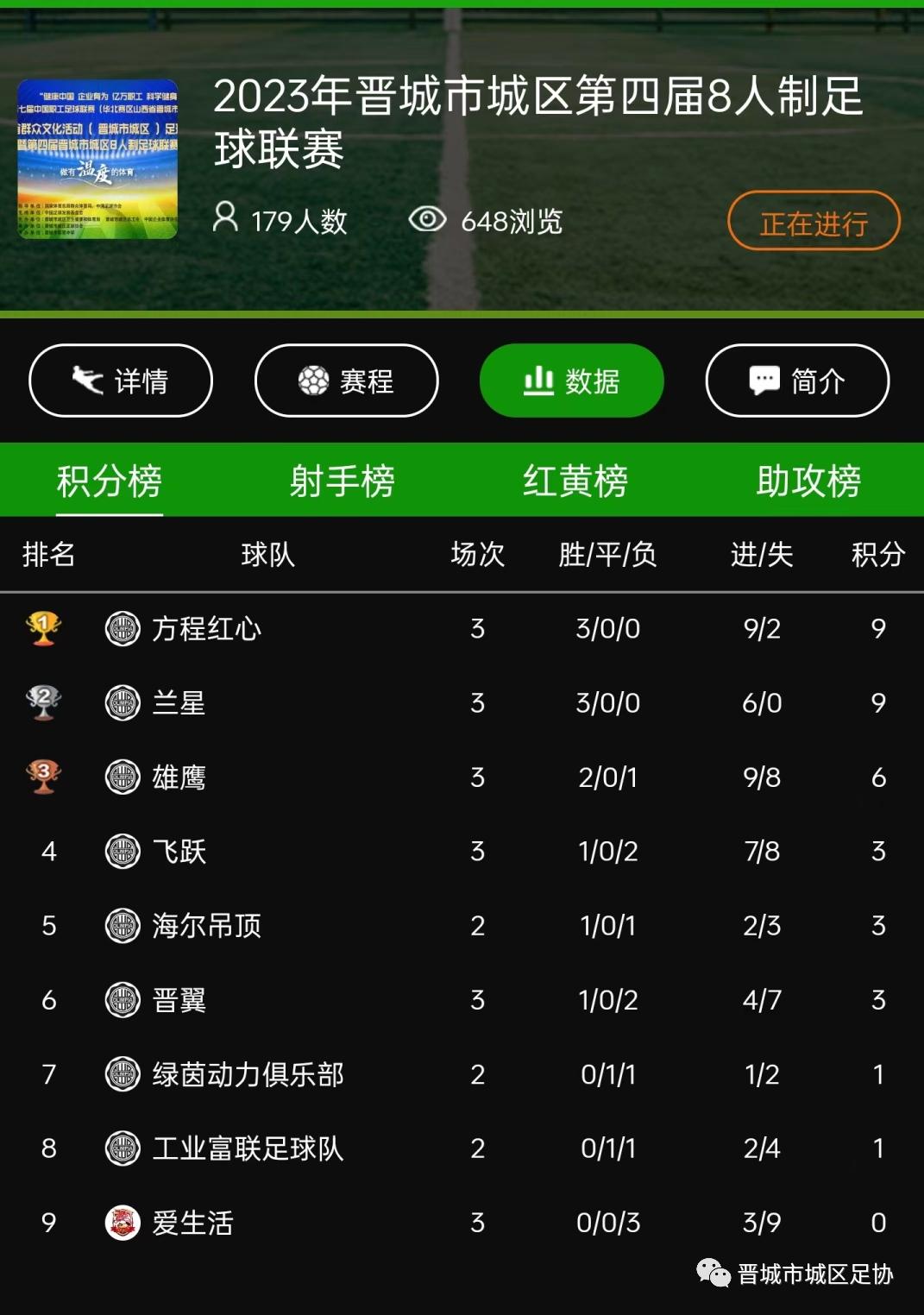Open the 飞跃 team entry
Screen dimensions: 924x1315
[x=183, y=852]
